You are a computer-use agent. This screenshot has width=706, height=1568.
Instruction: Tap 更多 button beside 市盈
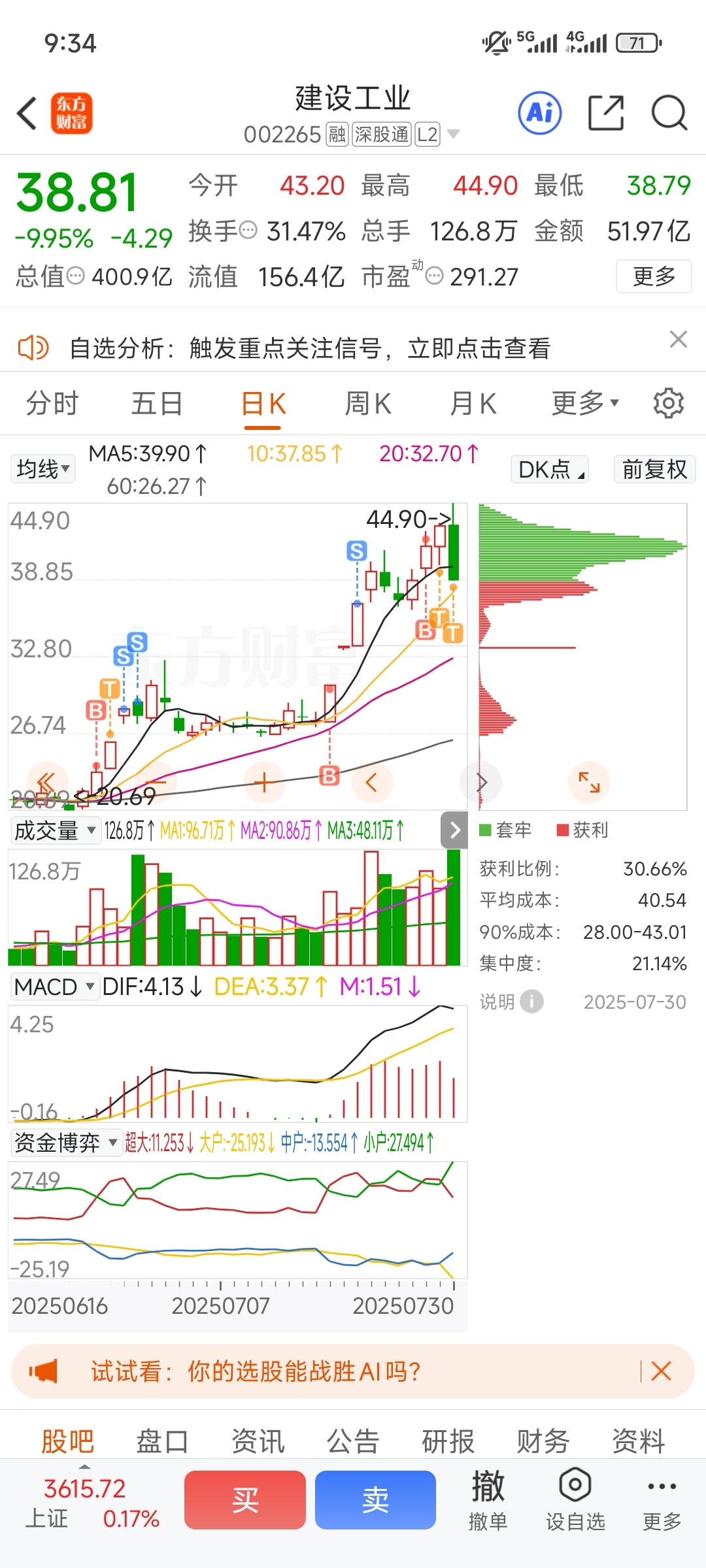pos(654,276)
